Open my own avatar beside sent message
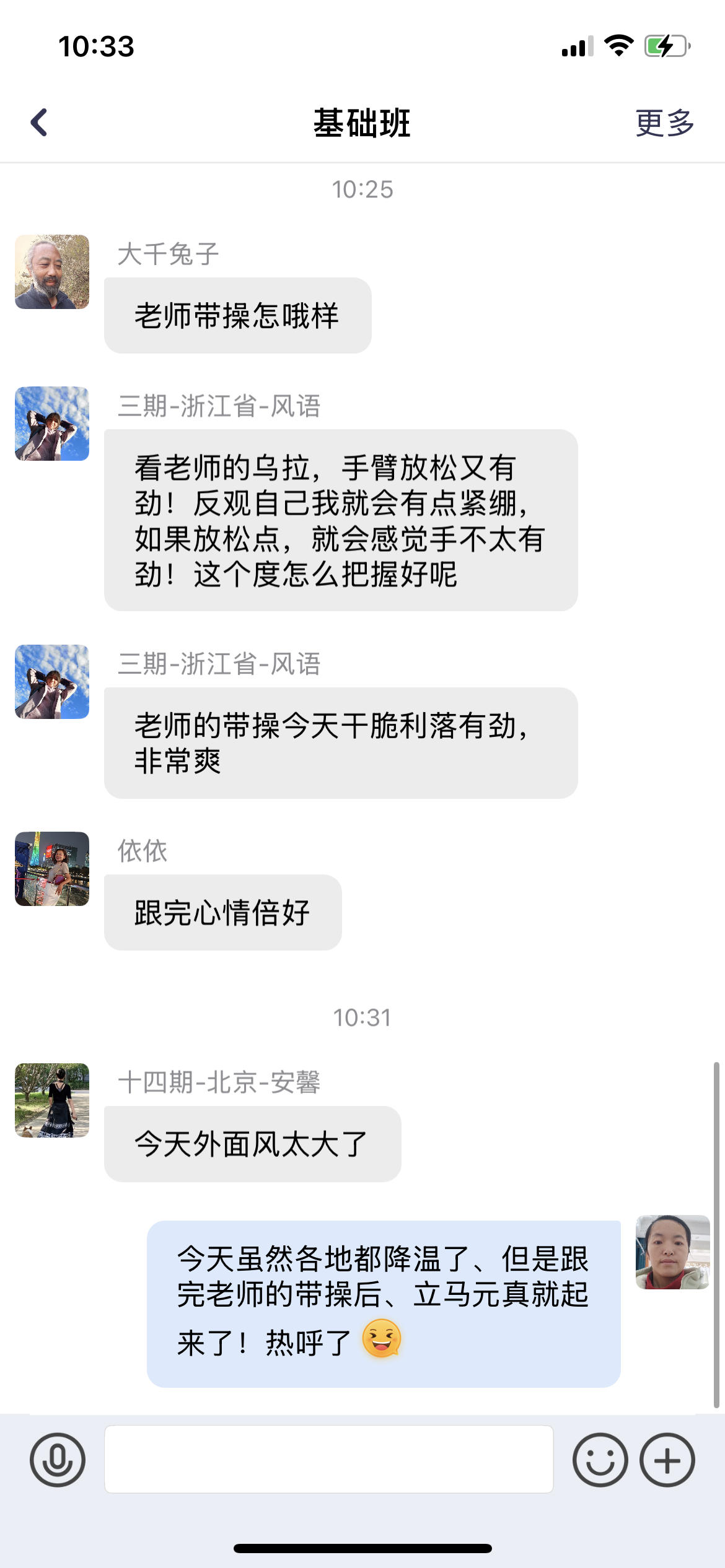 [672, 1252]
